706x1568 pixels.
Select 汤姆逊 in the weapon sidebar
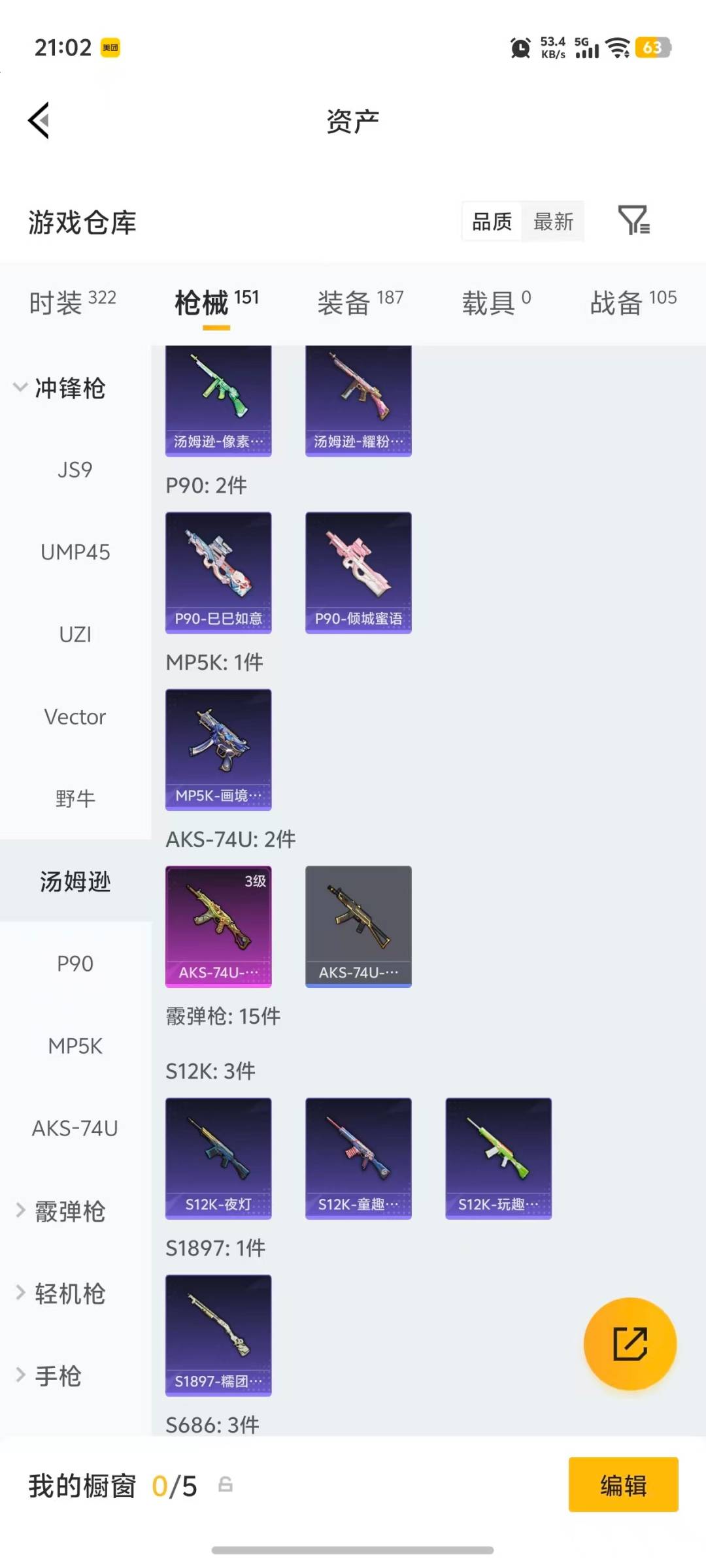[x=75, y=881]
